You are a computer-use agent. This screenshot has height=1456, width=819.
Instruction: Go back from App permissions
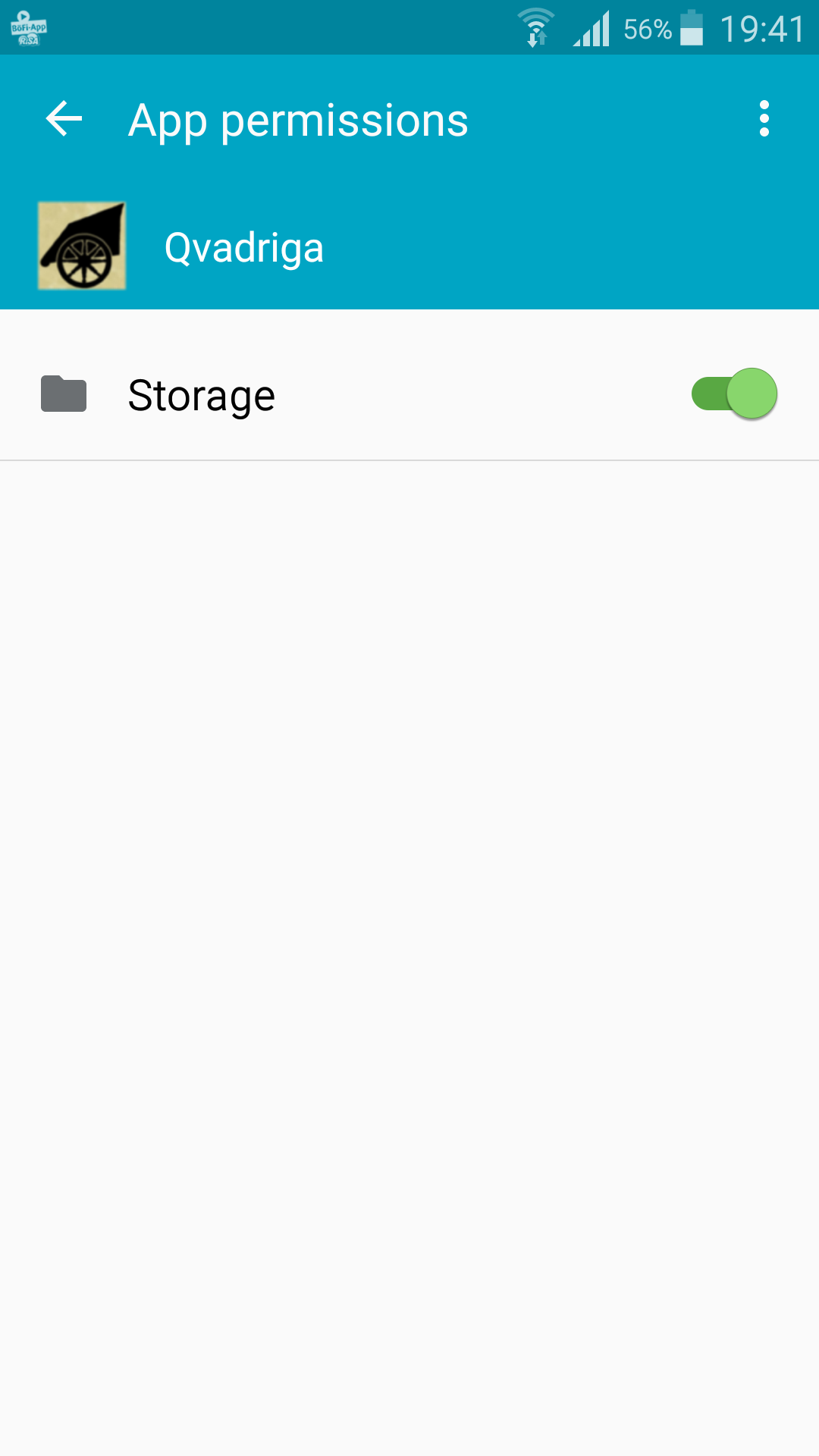64,119
